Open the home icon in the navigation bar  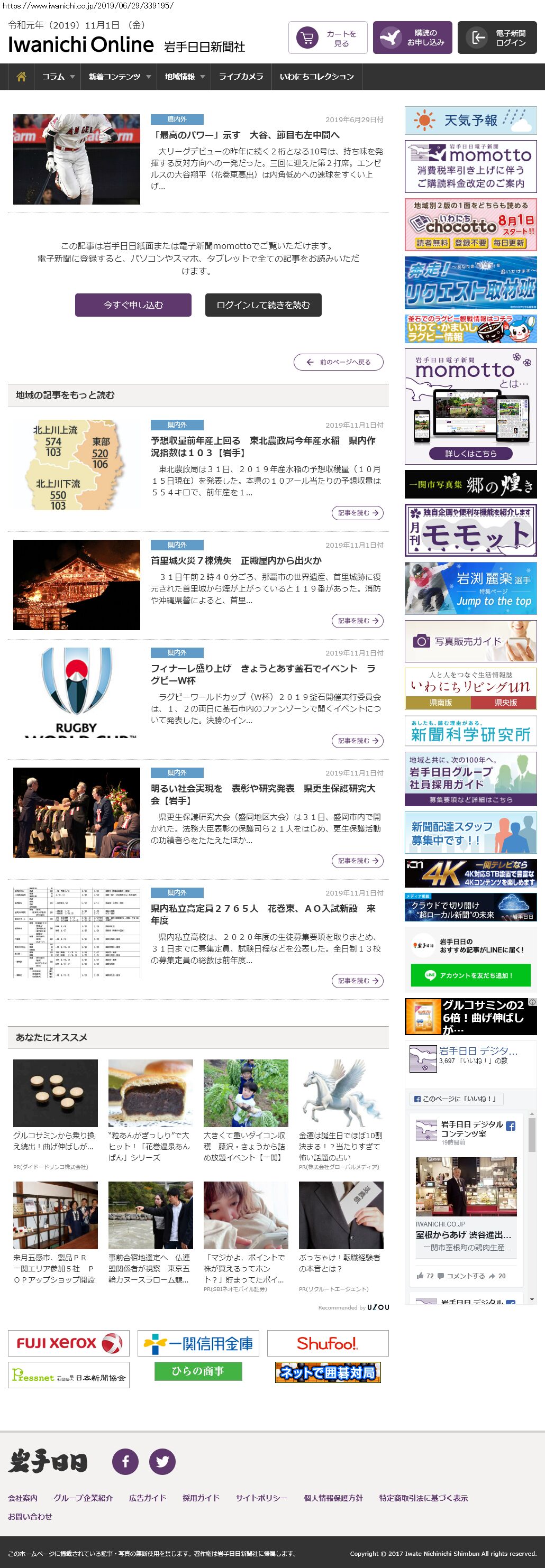tap(21, 77)
